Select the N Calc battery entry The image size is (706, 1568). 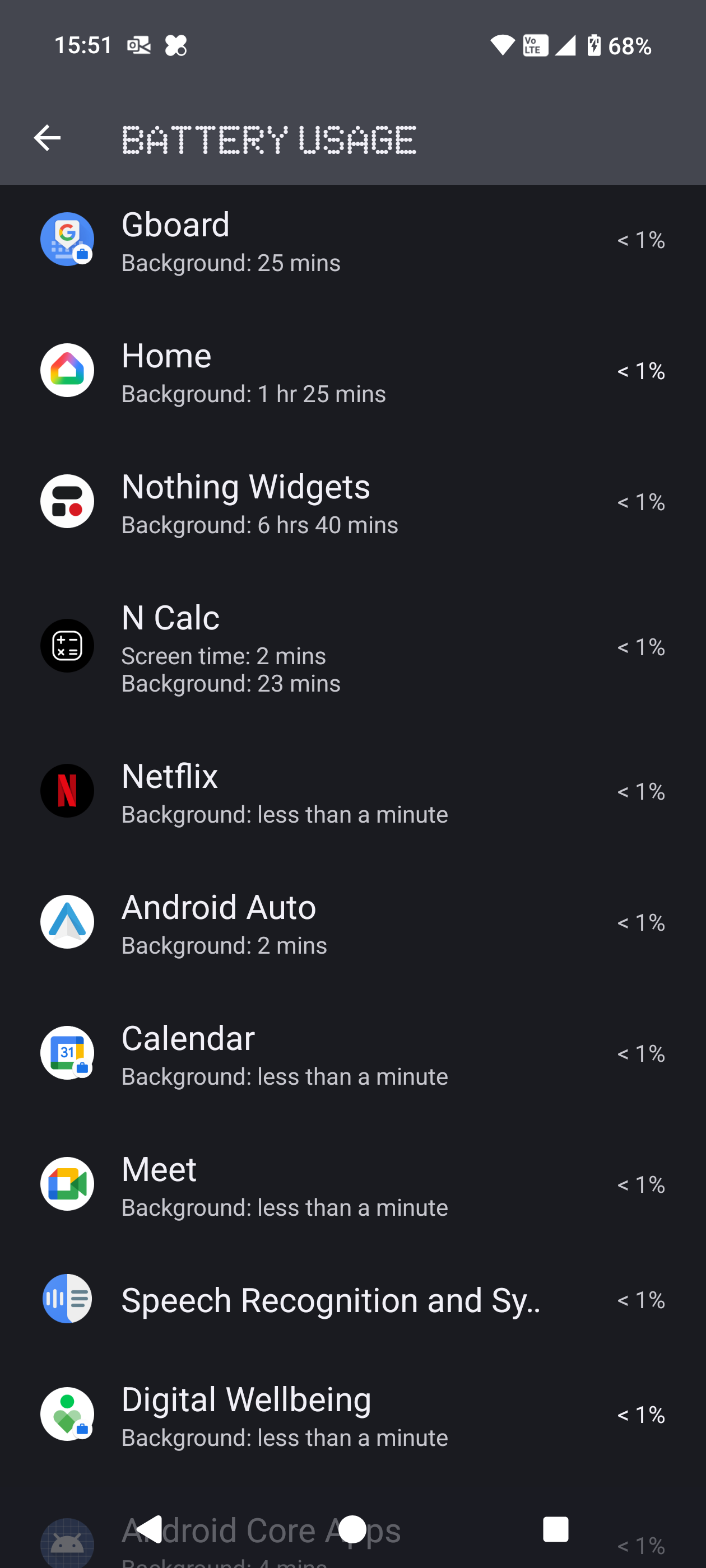tap(352, 647)
